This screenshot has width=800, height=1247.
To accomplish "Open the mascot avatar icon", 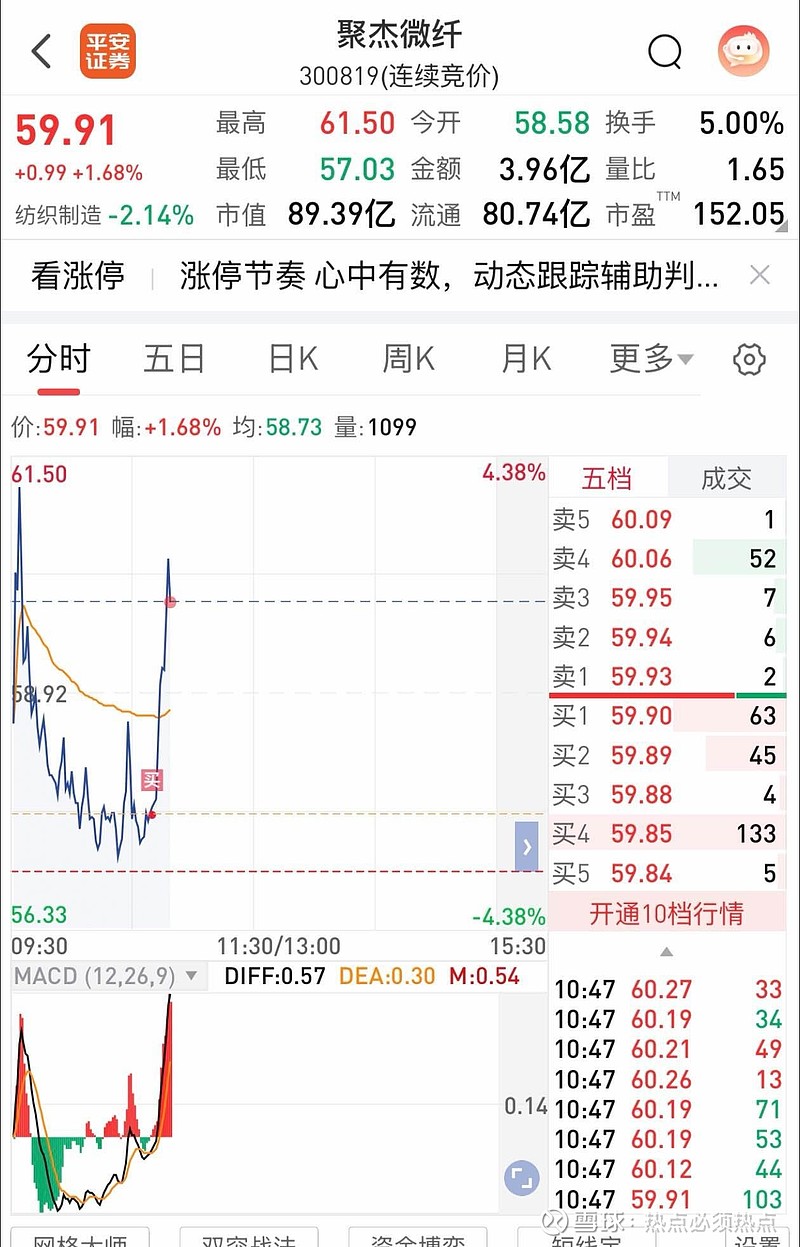I will point(743,51).
